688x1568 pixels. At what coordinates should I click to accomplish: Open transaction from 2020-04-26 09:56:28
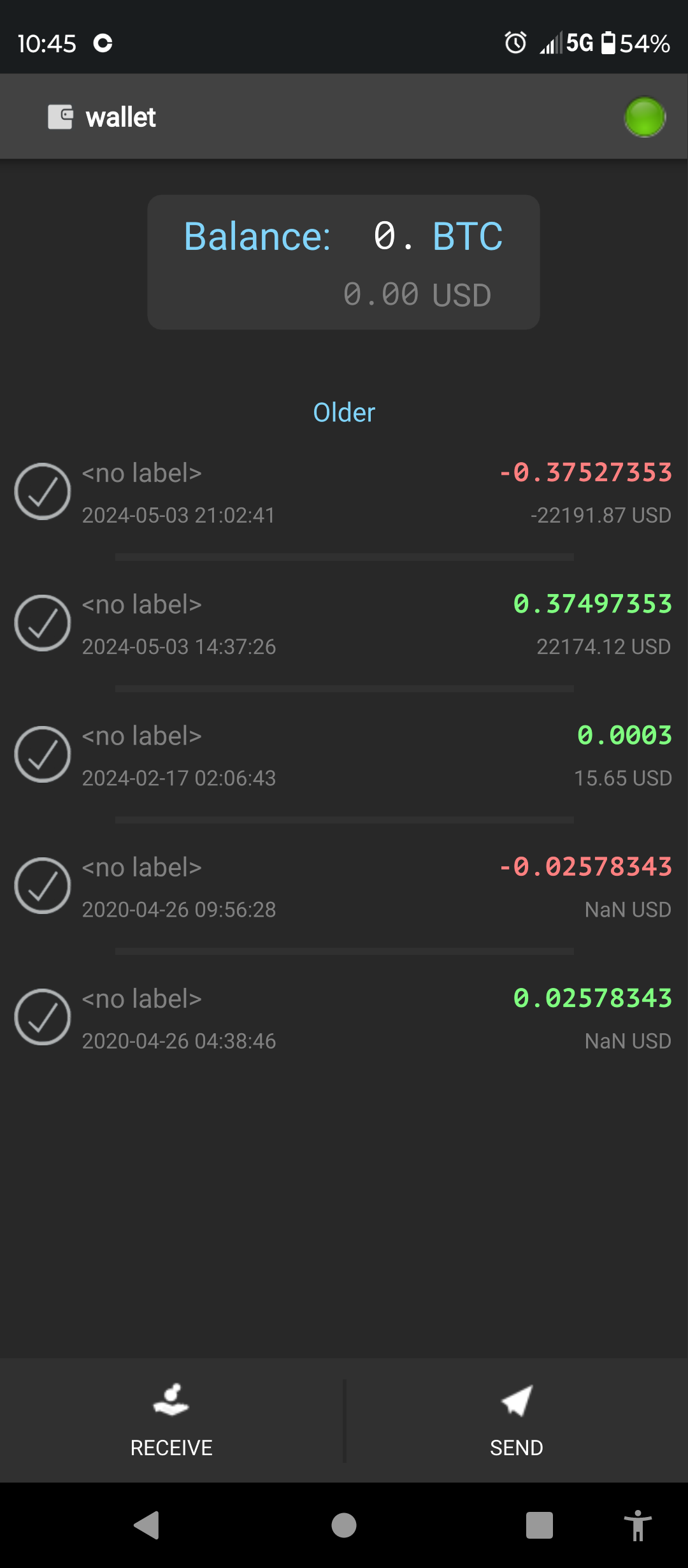(x=344, y=887)
